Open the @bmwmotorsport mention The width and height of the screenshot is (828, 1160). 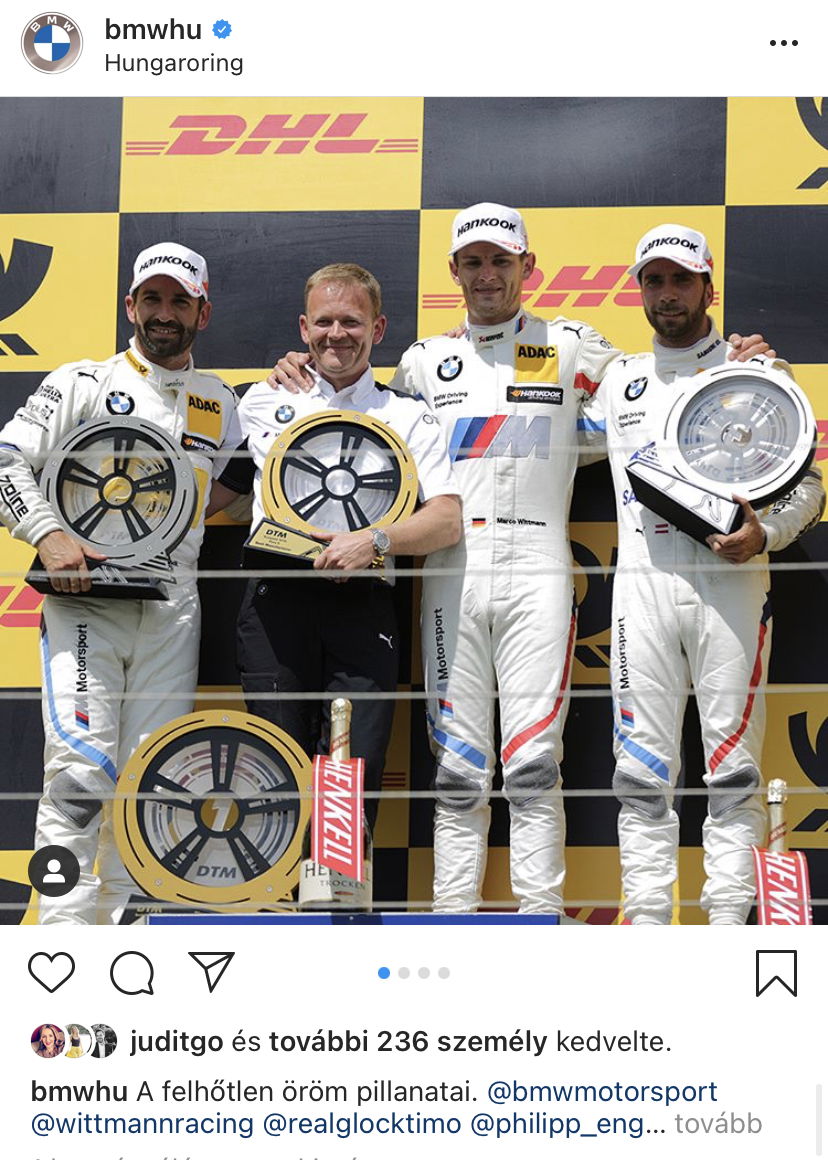click(602, 1091)
